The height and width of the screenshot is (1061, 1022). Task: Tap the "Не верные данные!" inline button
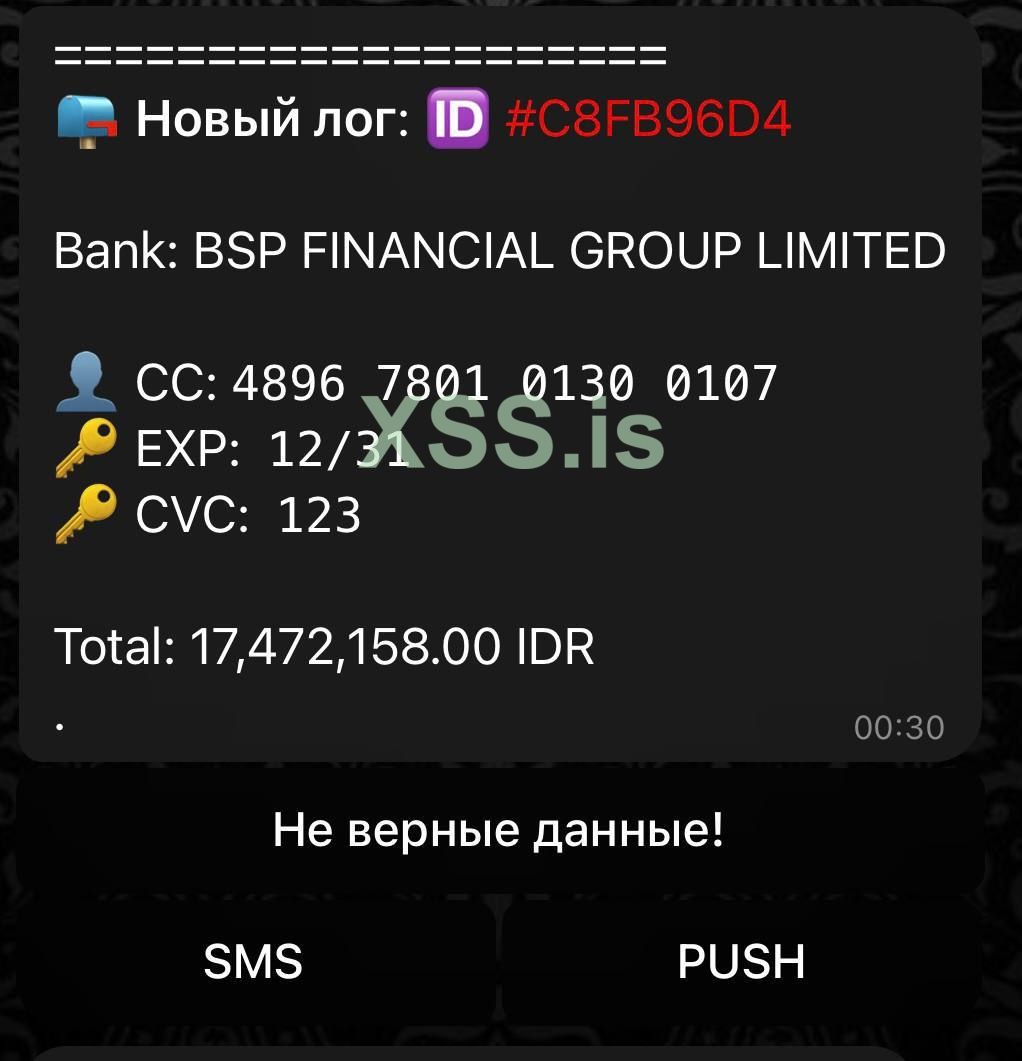coord(499,831)
